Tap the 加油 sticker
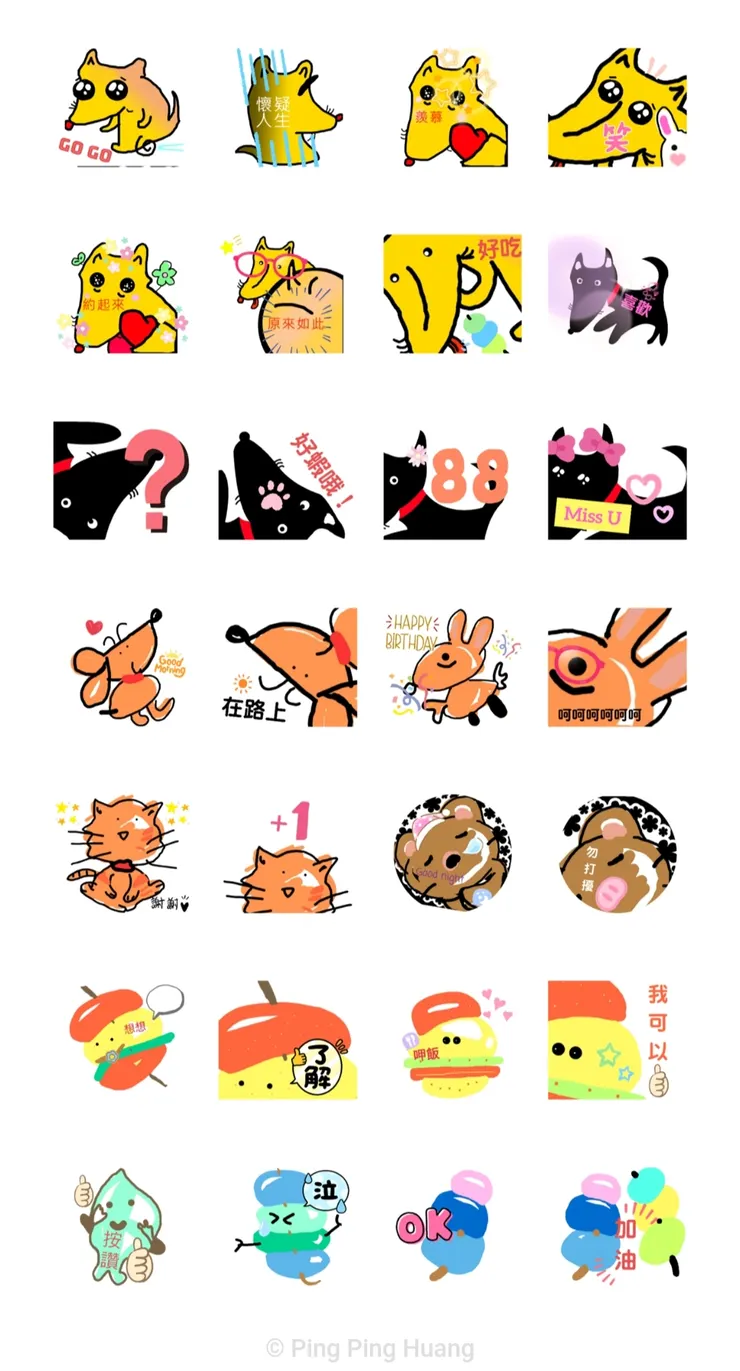Viewport: 740px width, 1371px height. point(617,1227)
